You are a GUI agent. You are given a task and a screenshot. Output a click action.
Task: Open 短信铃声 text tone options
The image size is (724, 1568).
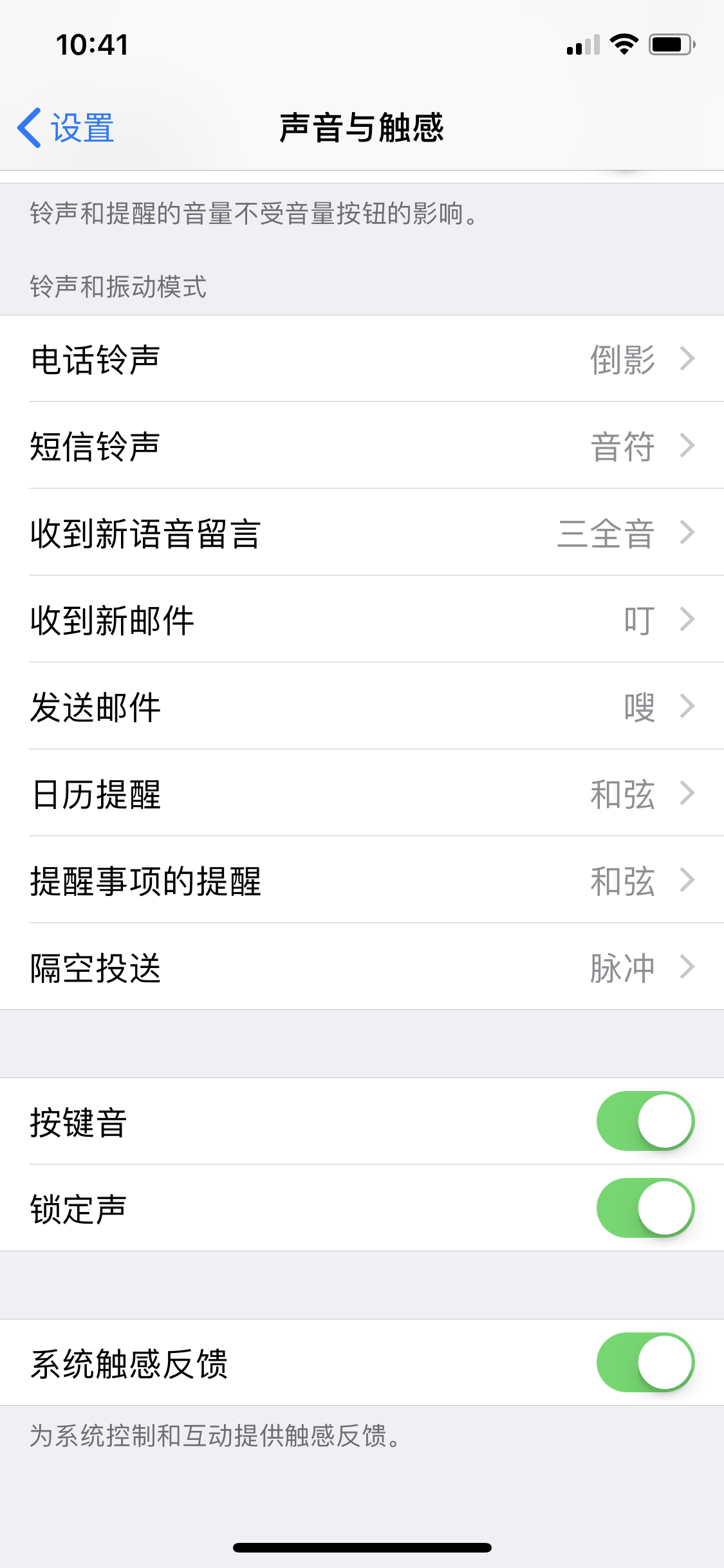[x=362, y=445]
